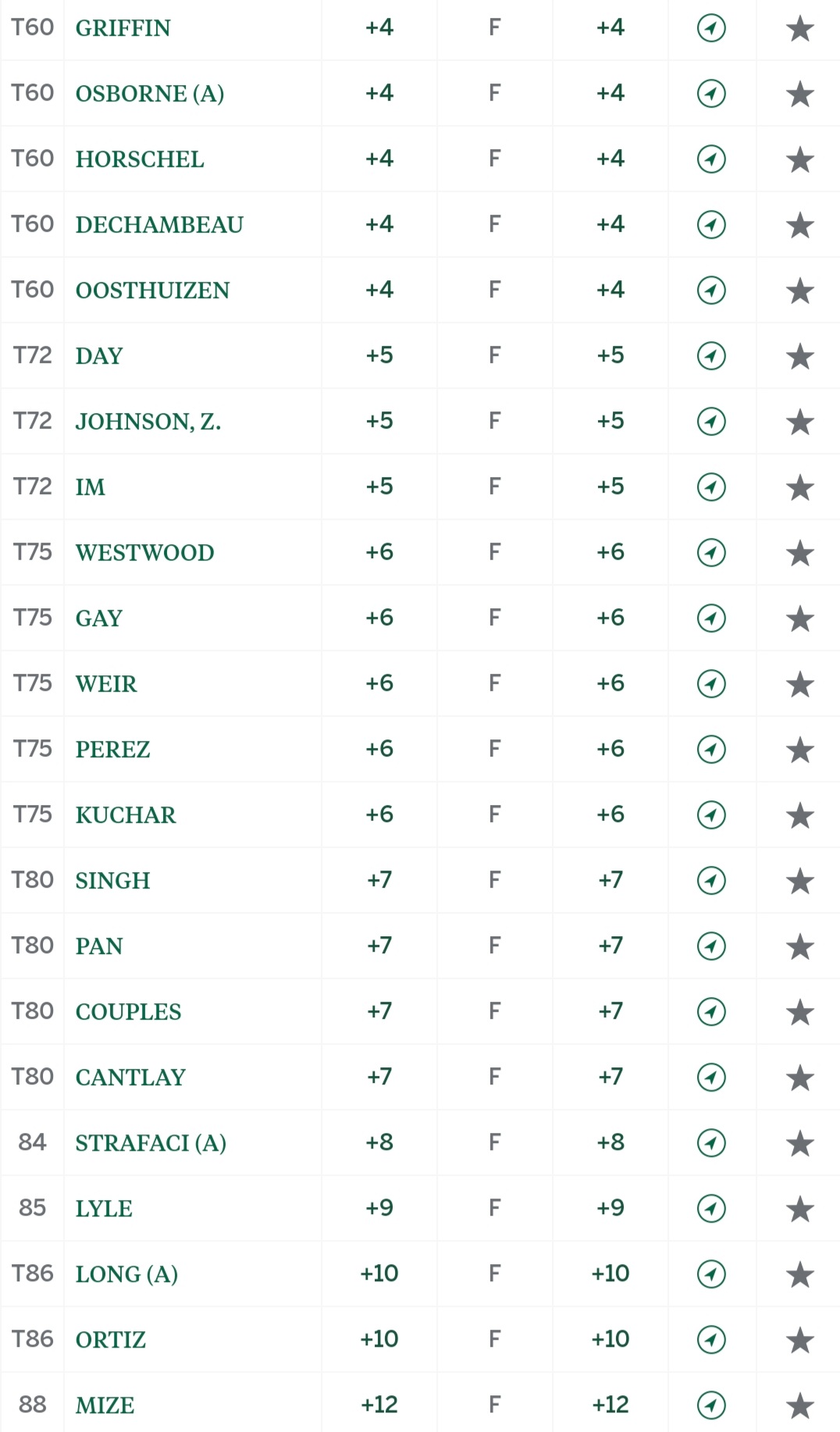Open SINGH's scorecard row

point(420,881)
